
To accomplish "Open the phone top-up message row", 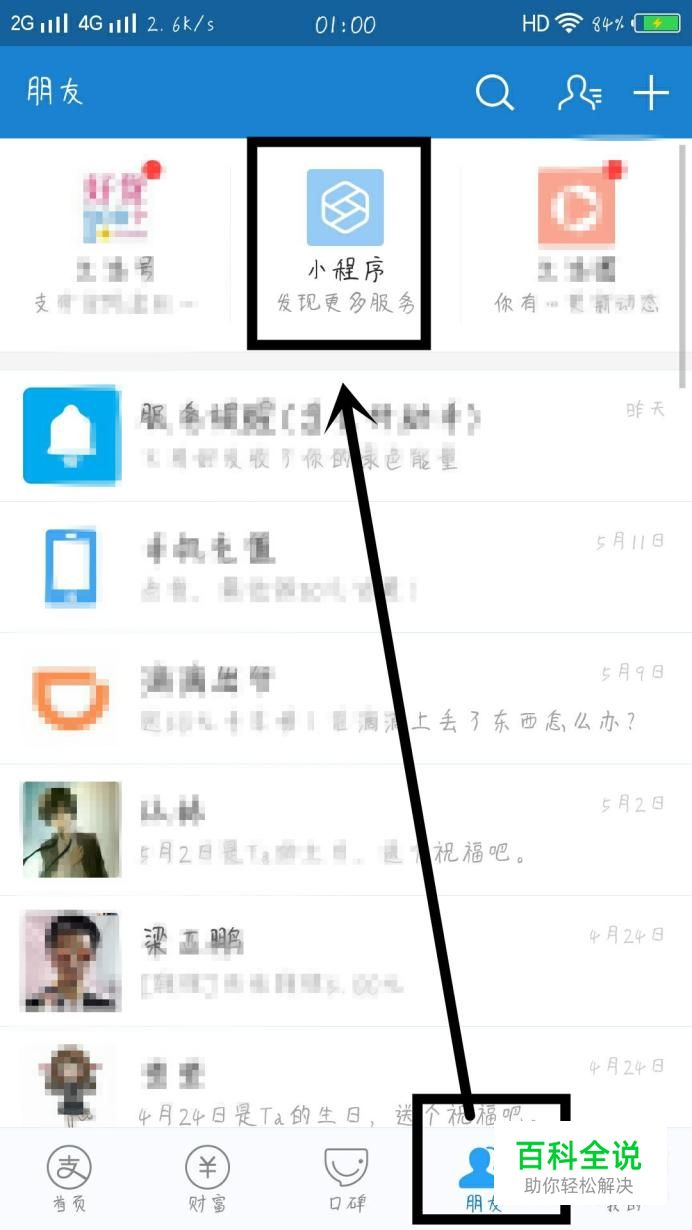I will point(346,567).
